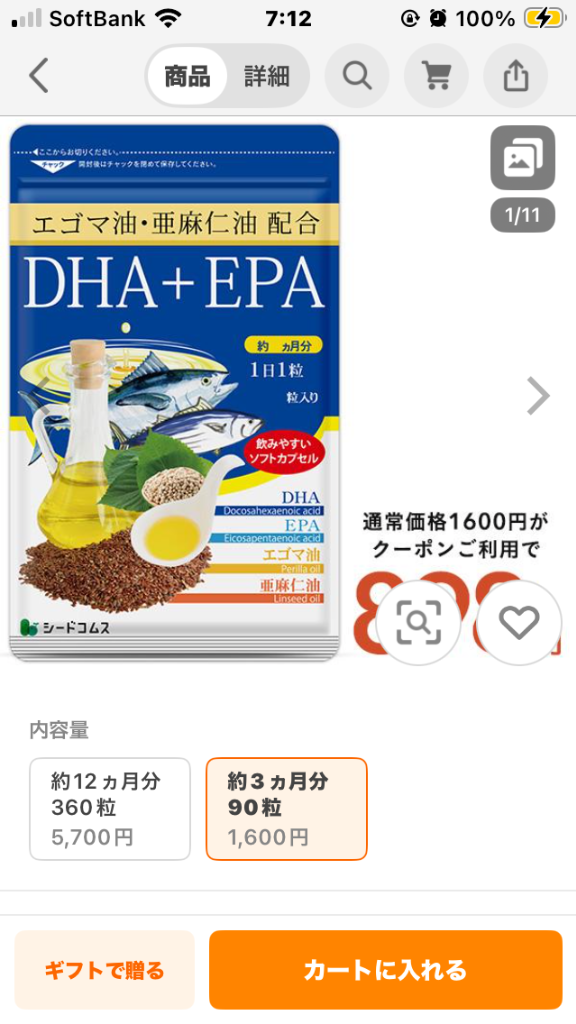The image size is (576, 1024).
Task: Select the 商品 tab
Action: coord(187,76)
